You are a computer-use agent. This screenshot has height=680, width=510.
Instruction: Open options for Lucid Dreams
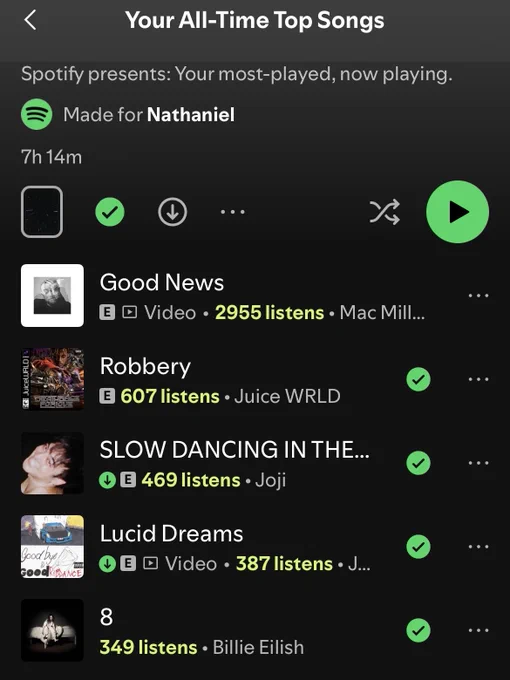tap(479, 546)
